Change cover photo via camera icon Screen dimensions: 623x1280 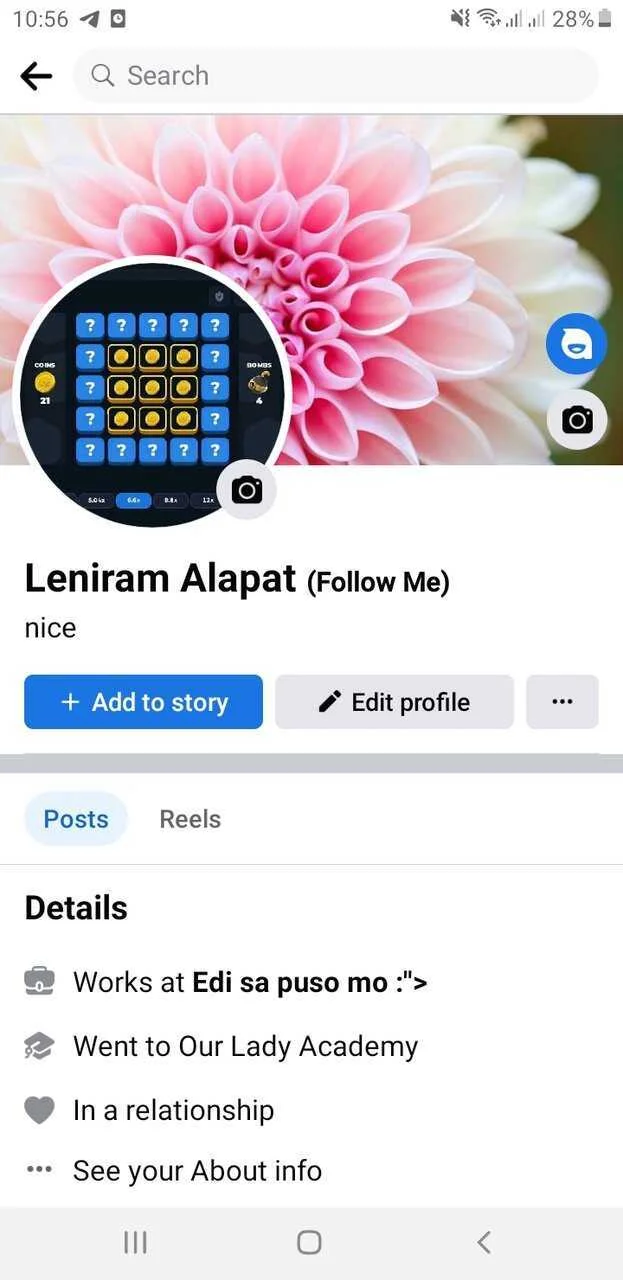(577, 420)
